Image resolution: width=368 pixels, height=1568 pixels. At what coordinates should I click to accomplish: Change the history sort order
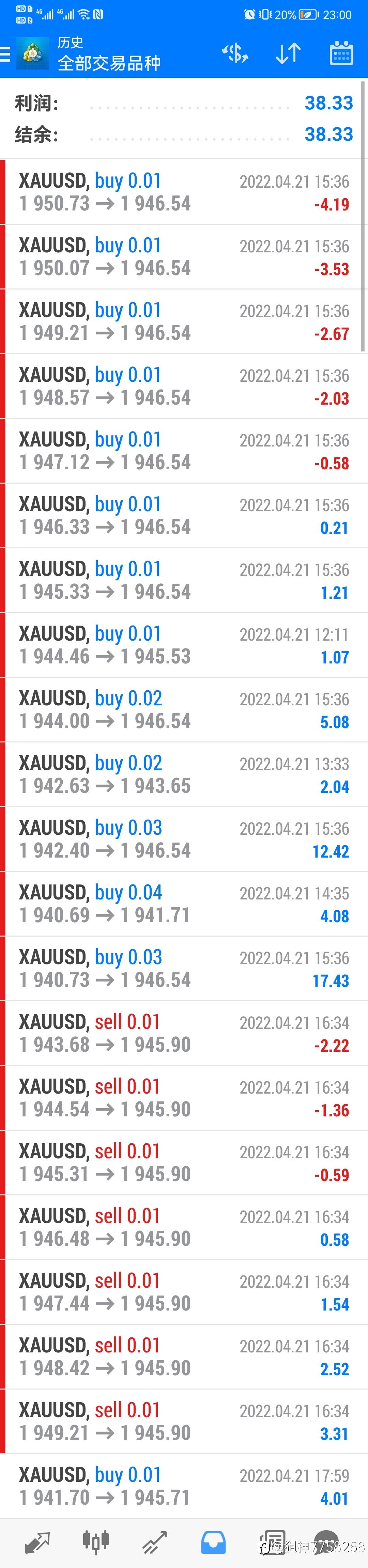coord(288,53)
